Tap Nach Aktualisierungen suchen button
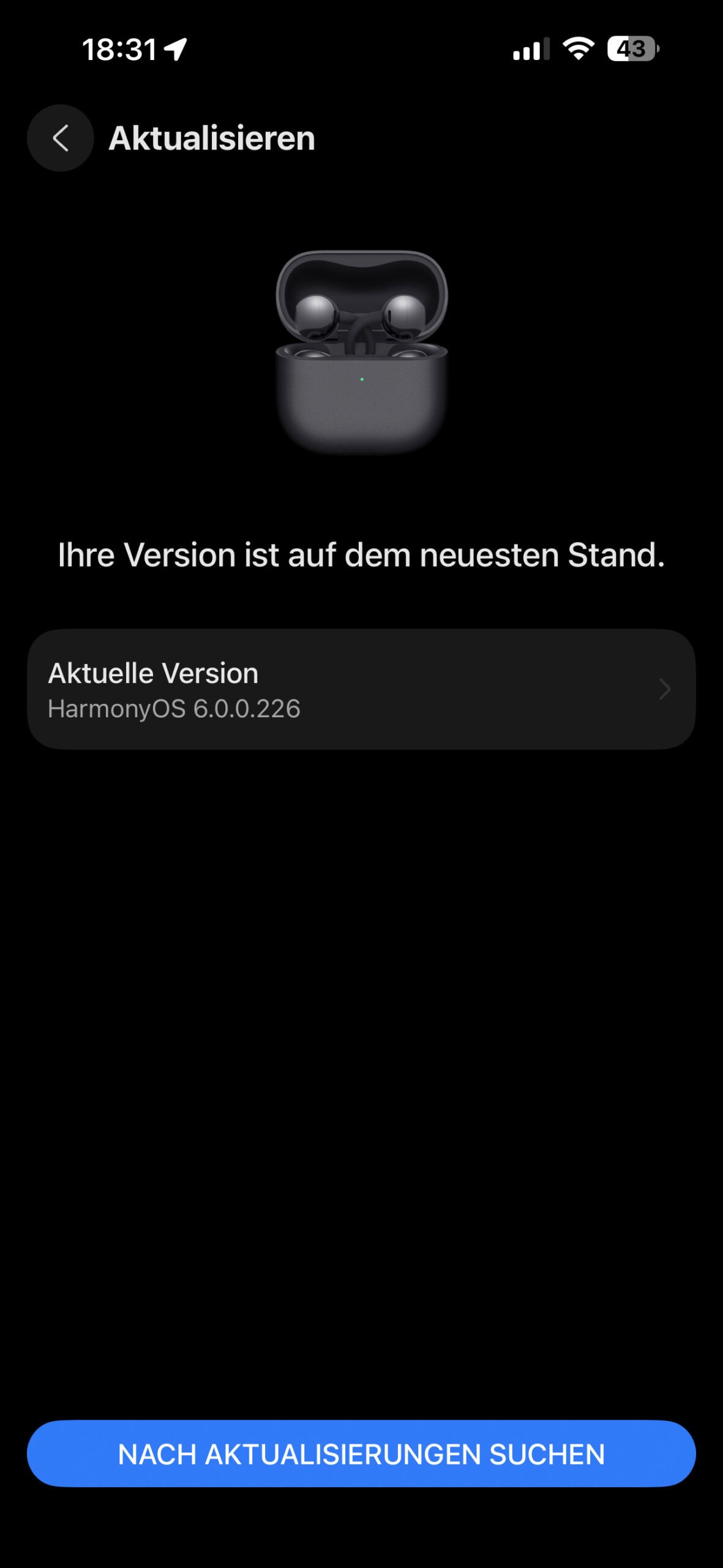 (x=361, y=1454)
